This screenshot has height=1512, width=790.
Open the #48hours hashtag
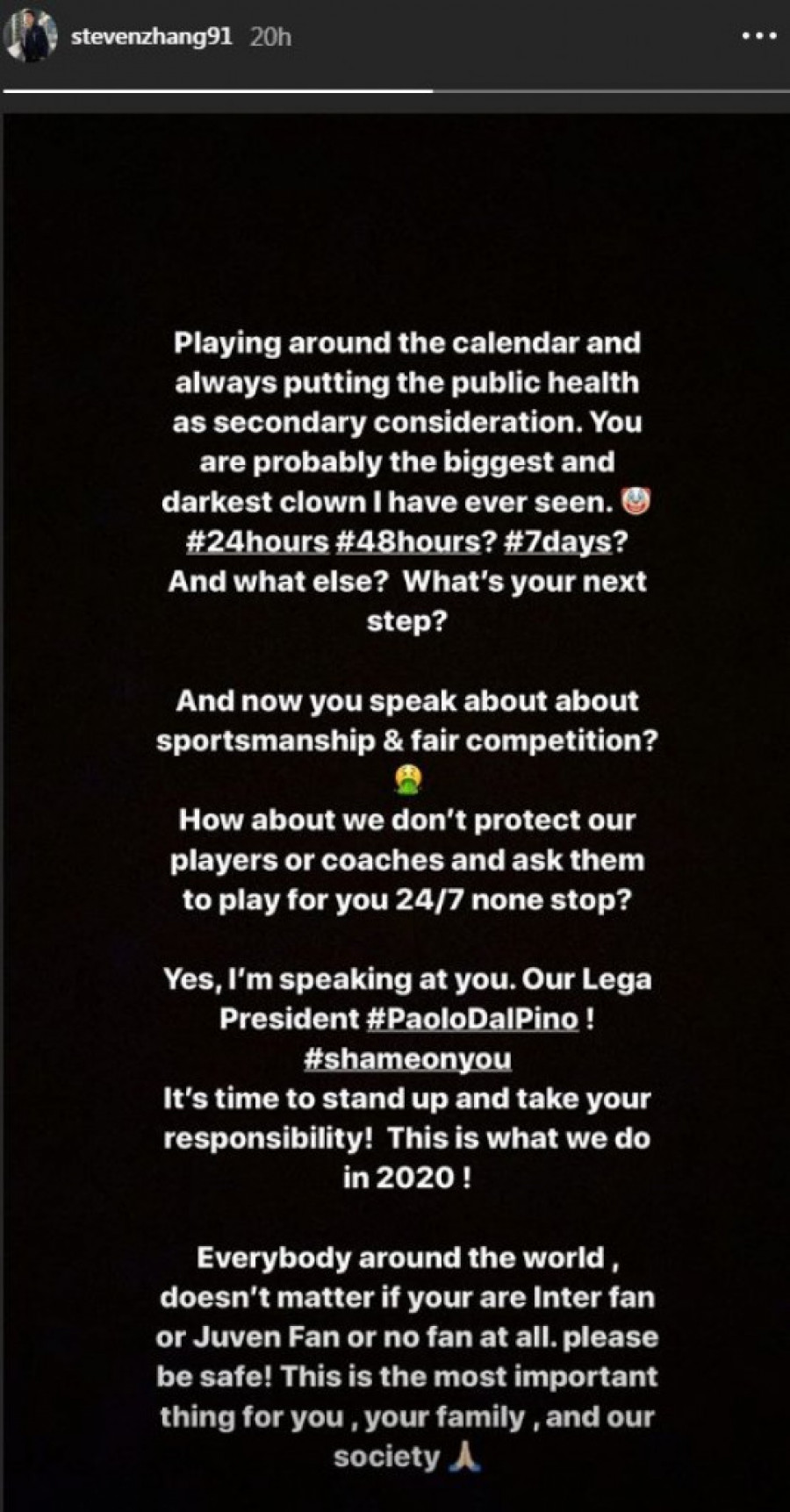click(x=409, y=541)
